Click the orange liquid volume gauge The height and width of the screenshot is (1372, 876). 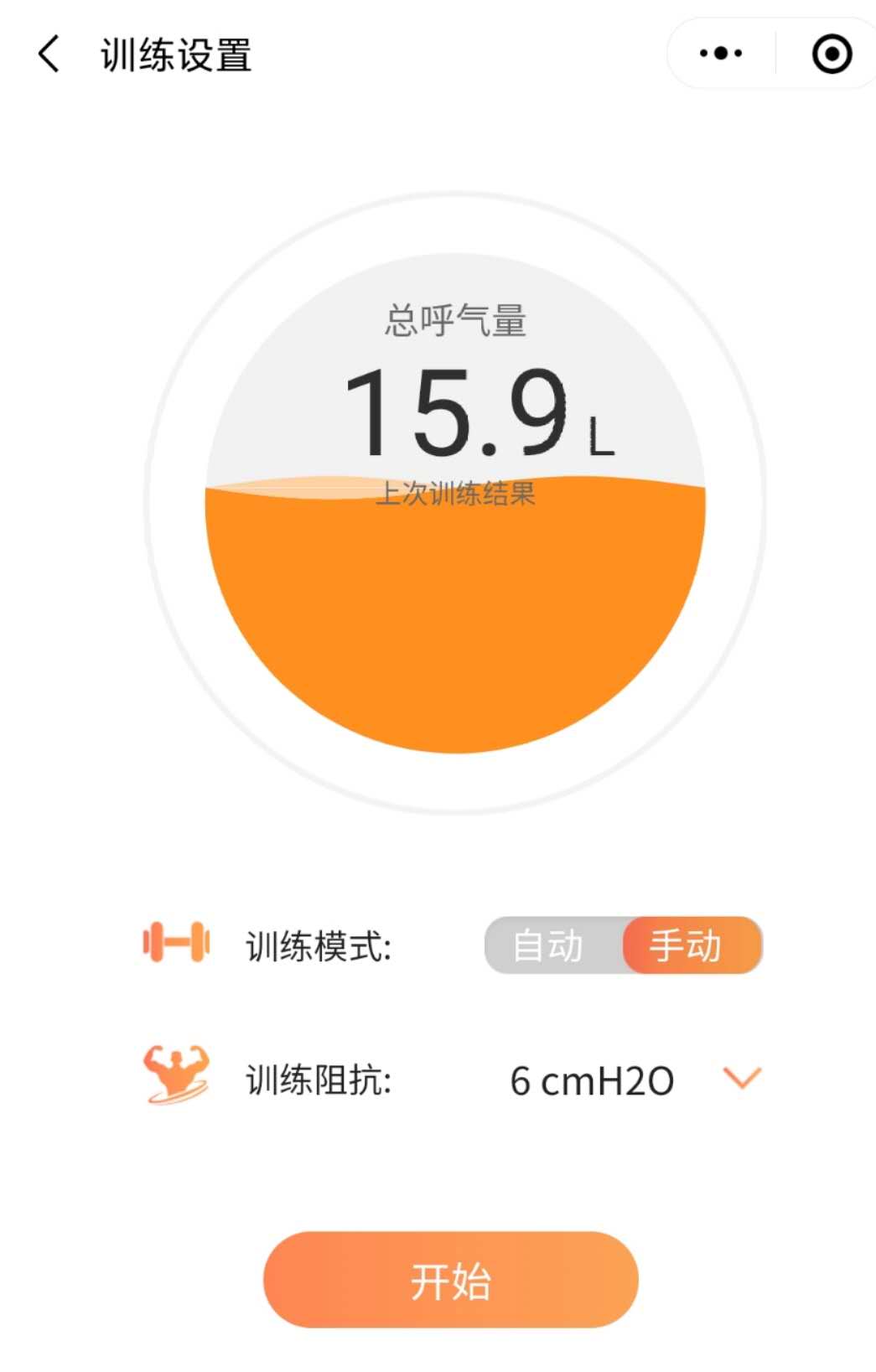453,629
